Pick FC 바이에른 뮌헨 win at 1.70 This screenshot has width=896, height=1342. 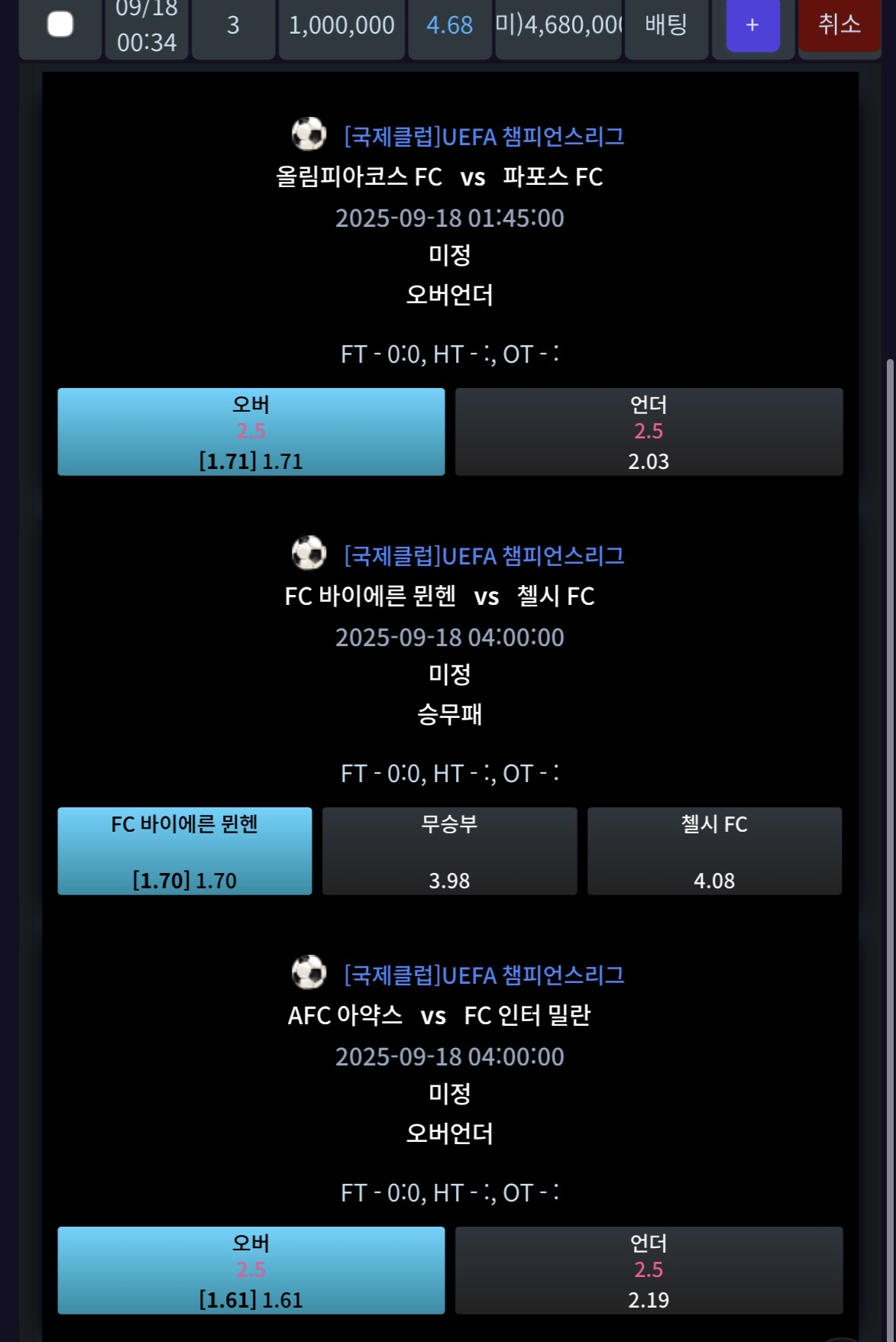click(185, 851)
